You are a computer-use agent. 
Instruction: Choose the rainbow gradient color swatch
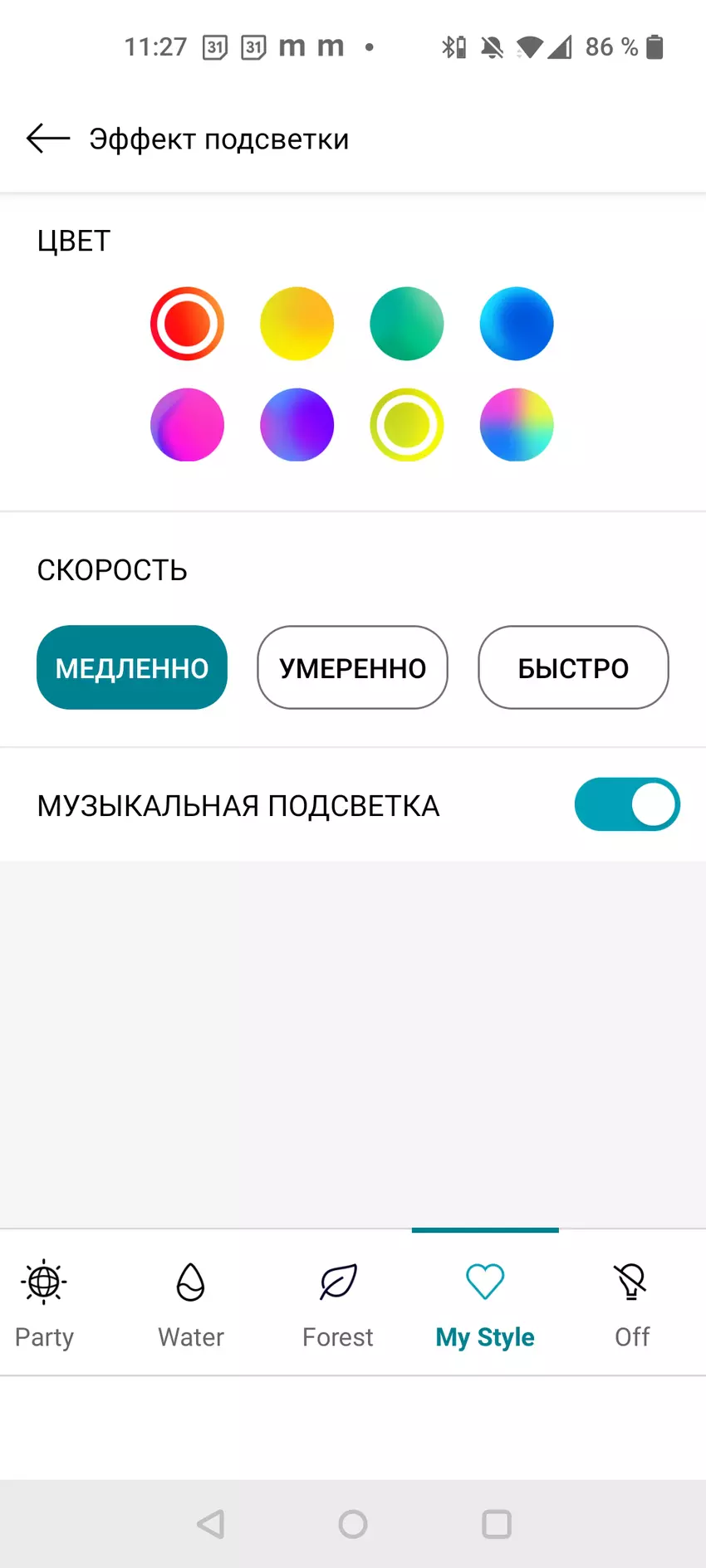point(517,424)
